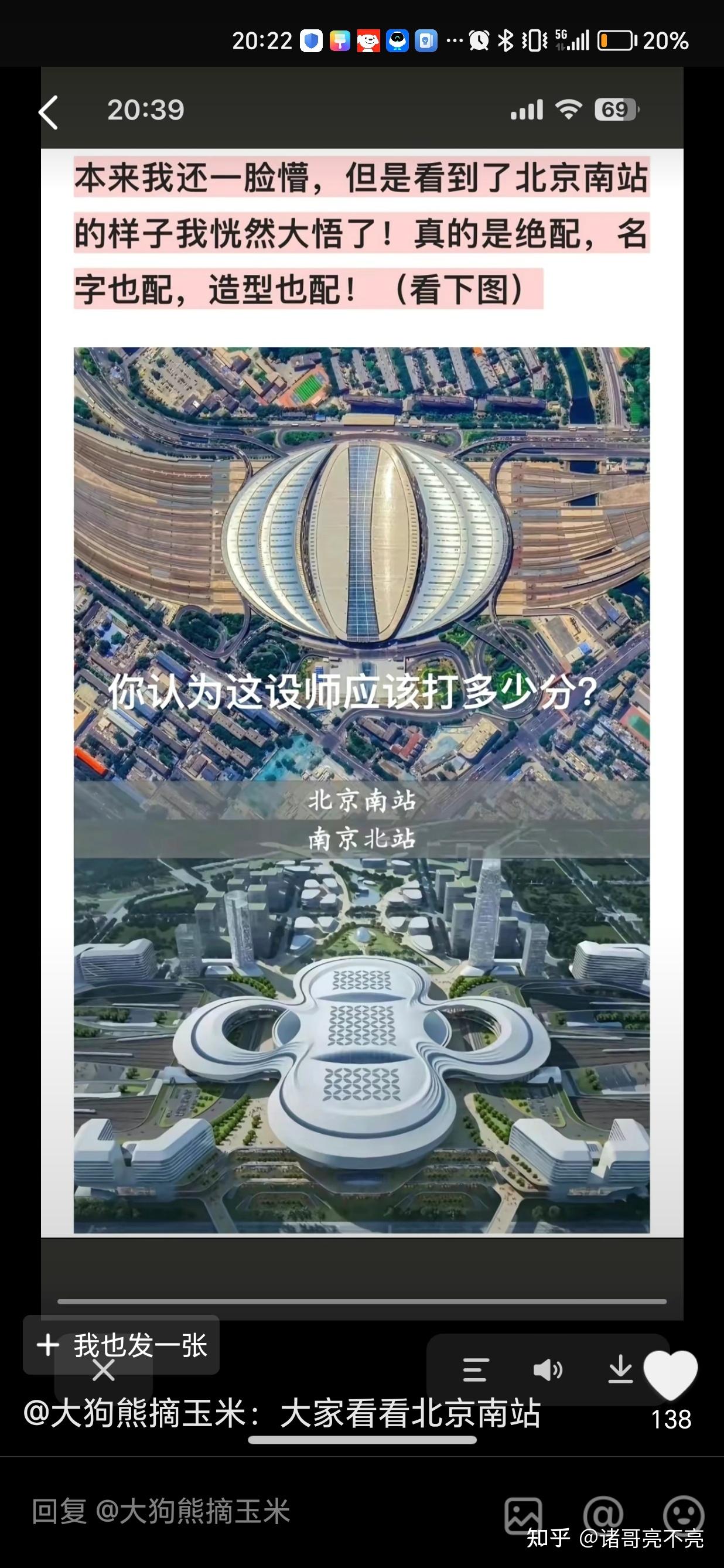
Task: Tap the 我也发一张 button
Action: (x=121, y=1345)
